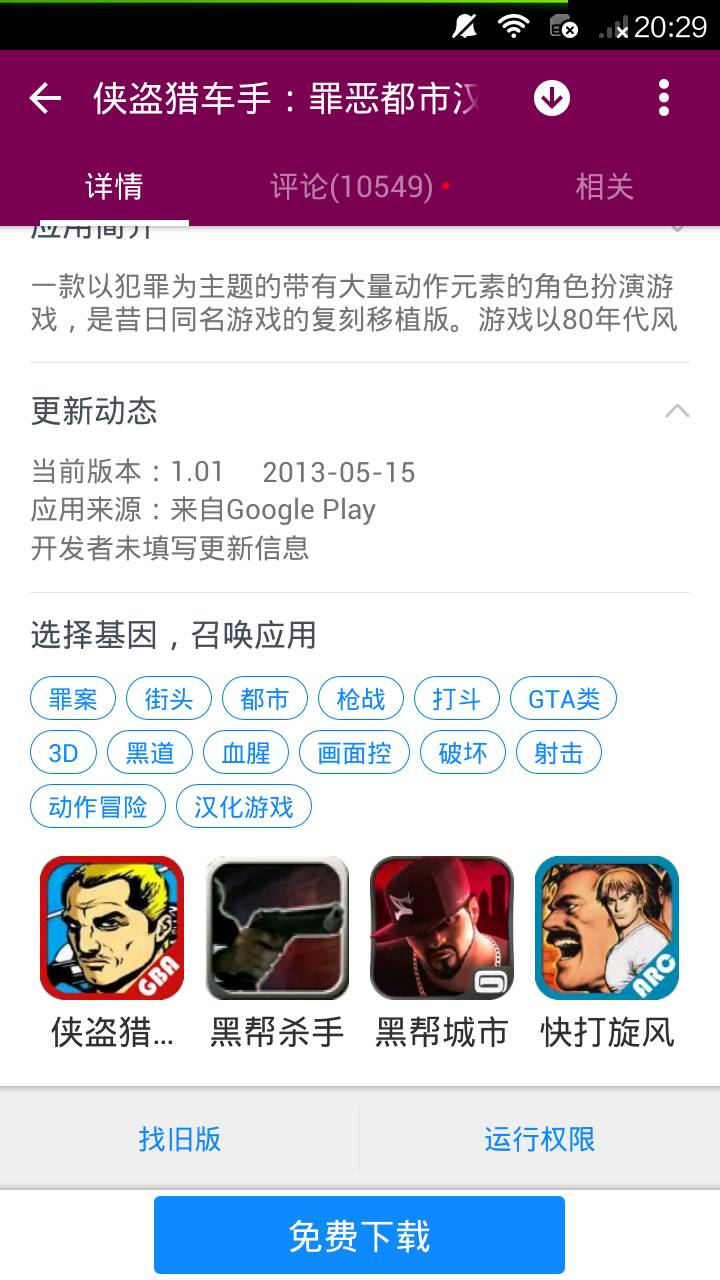The image size is (720, 1280).
Task: Select the 射击 tag chip
Action: tap(558, 753)
